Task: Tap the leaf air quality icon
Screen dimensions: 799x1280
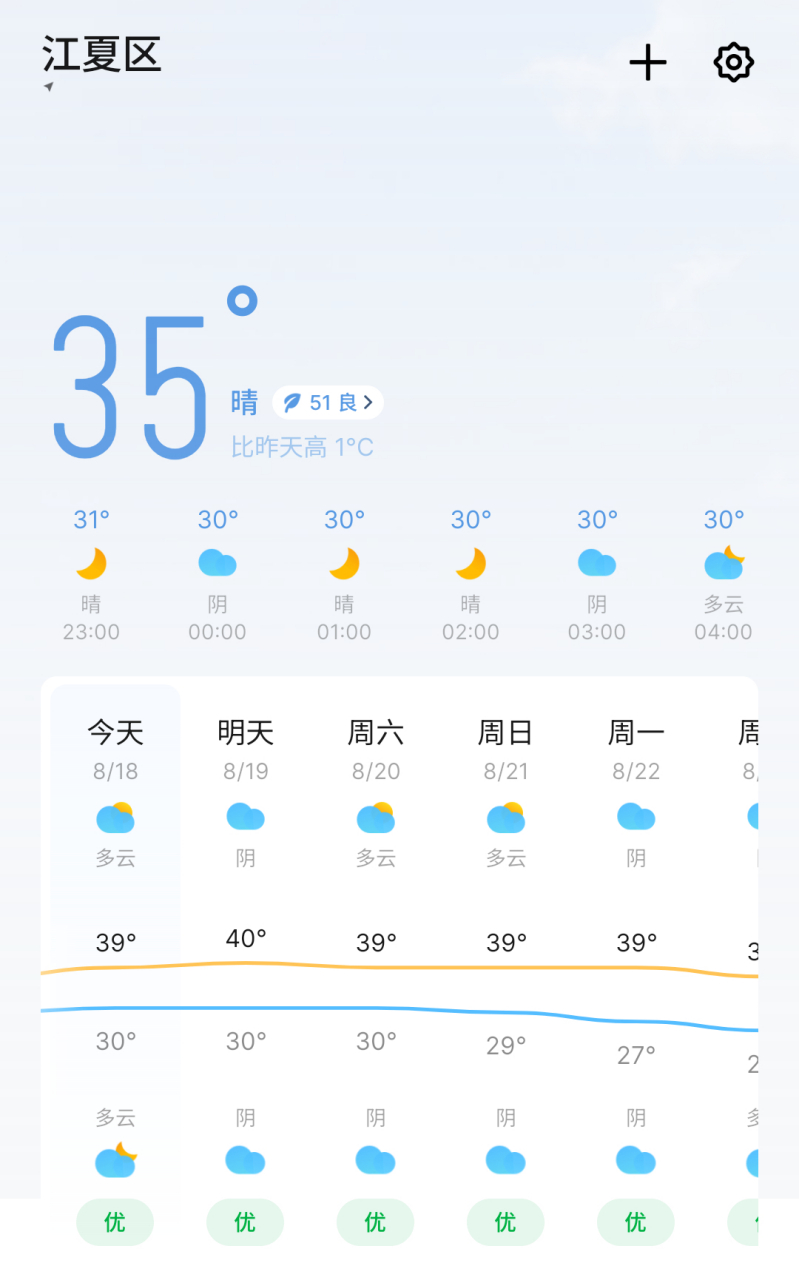Action: pyautogui.click(x=292, y=402)
